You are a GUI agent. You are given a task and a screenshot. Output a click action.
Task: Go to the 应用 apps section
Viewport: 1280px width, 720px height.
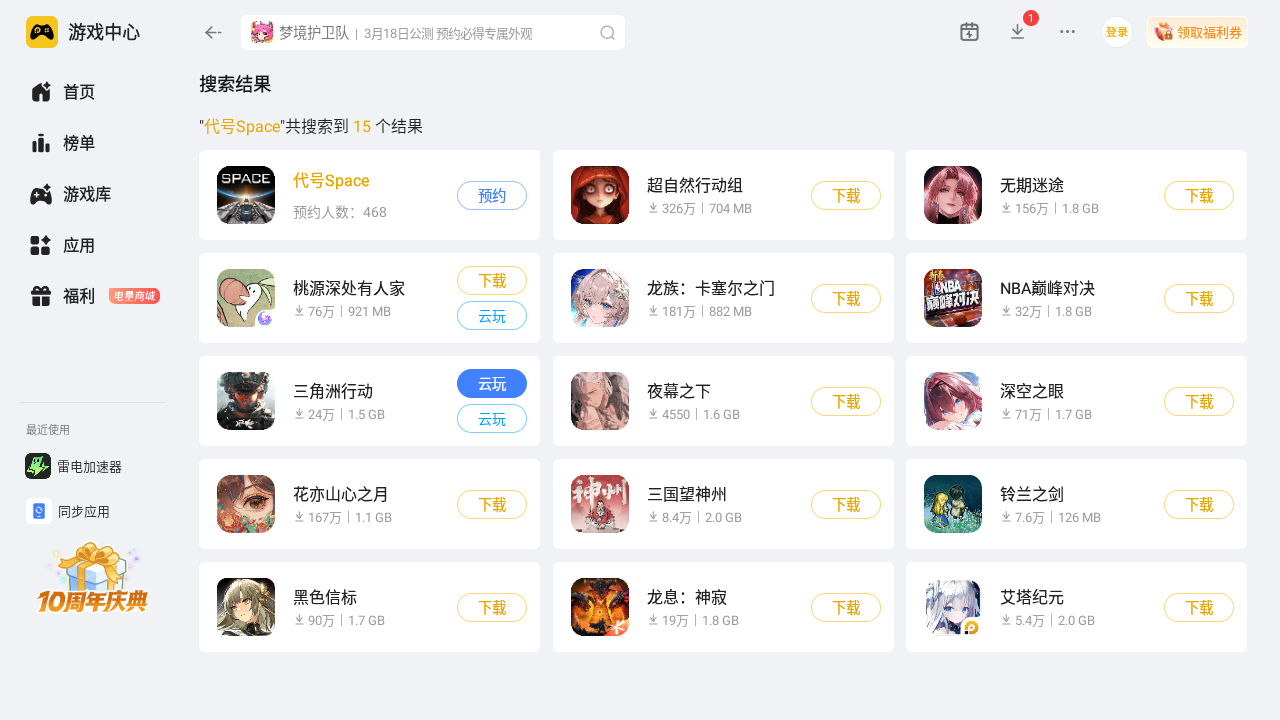(x=79, y=245)
